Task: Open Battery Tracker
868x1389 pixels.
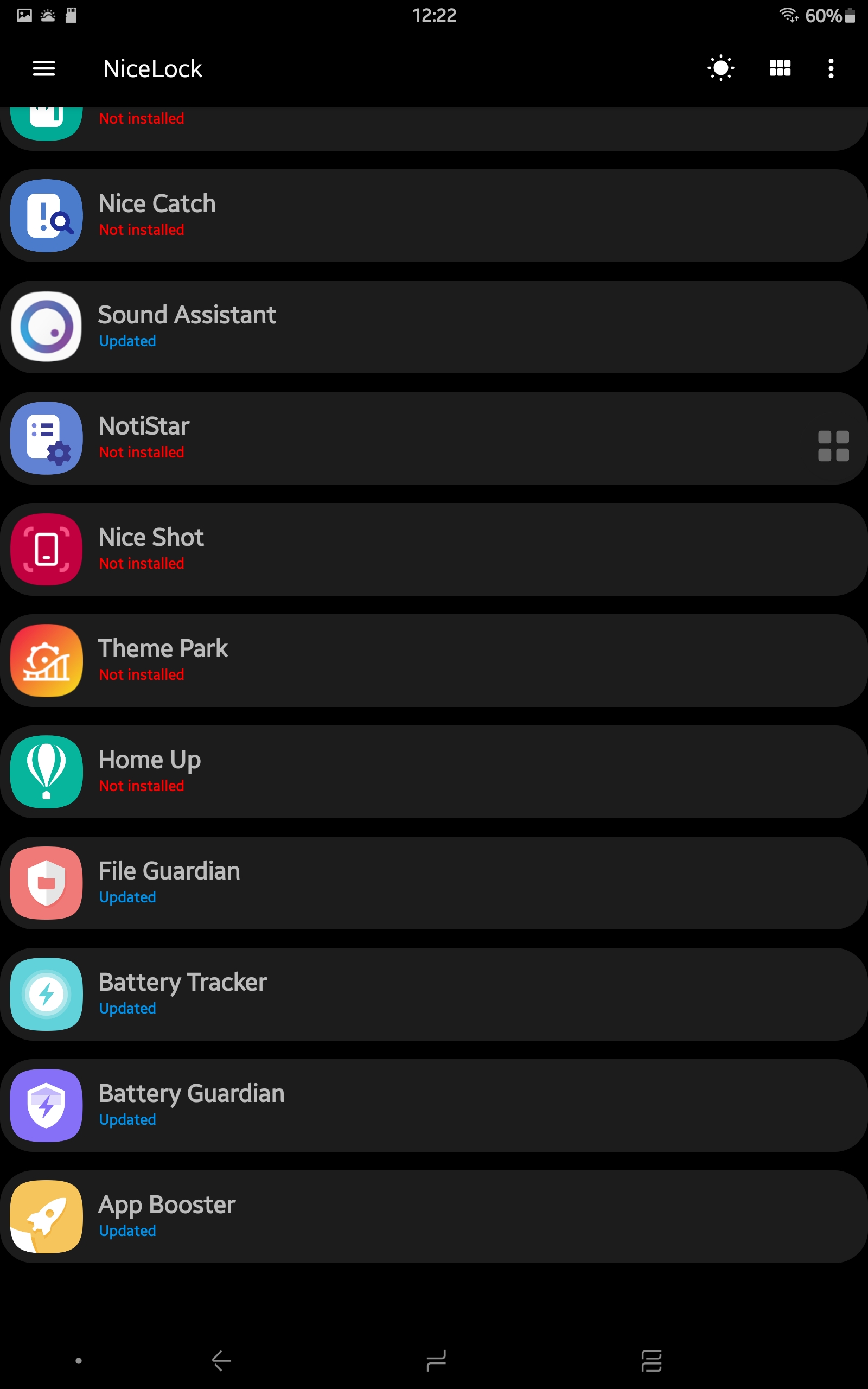Action: click(x=434, y=994)
